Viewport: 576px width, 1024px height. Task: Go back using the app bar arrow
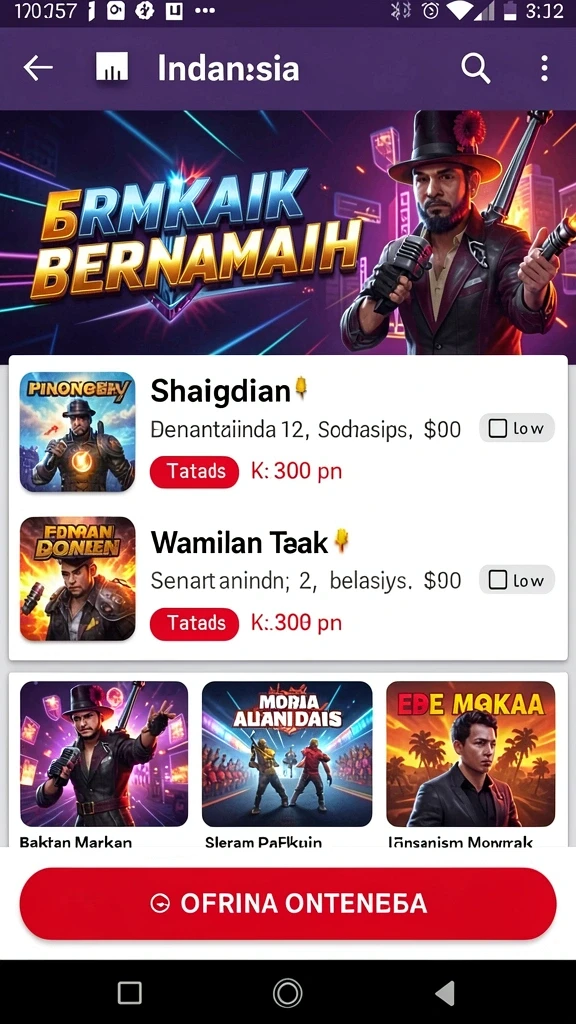click(38, 68)
